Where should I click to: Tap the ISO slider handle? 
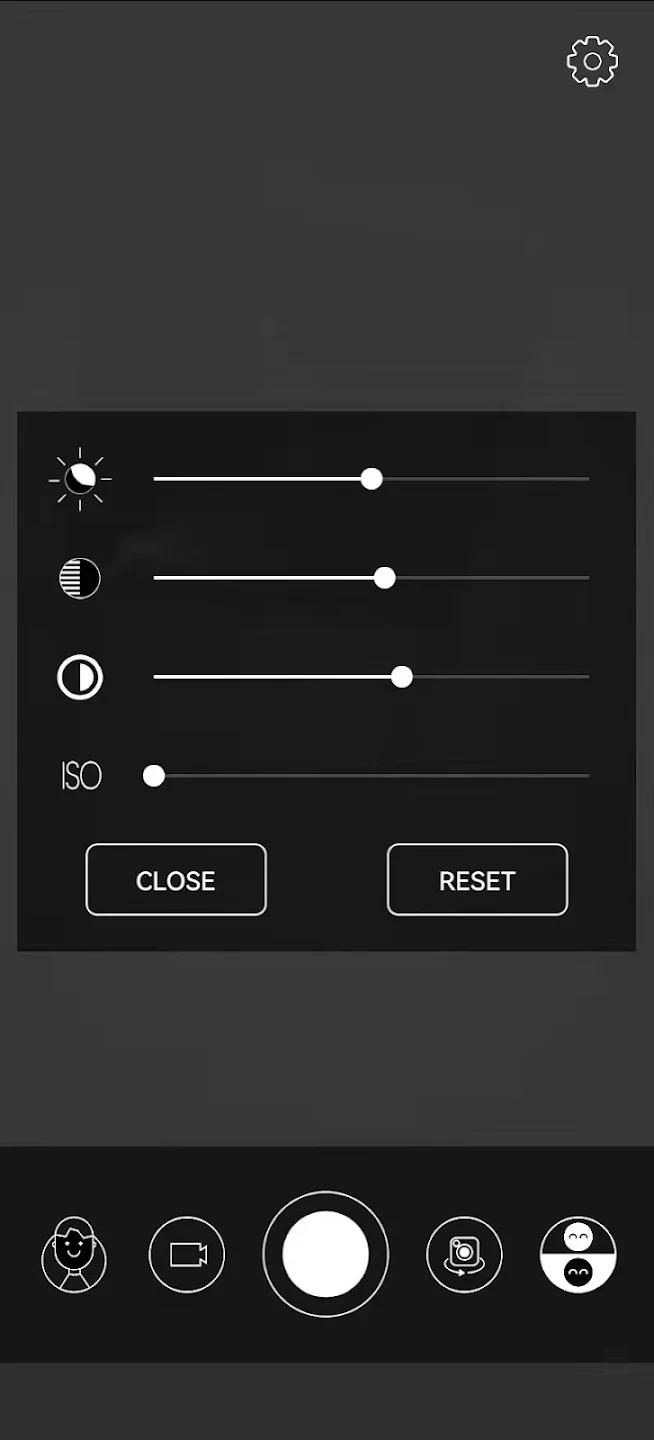(154, 776)
